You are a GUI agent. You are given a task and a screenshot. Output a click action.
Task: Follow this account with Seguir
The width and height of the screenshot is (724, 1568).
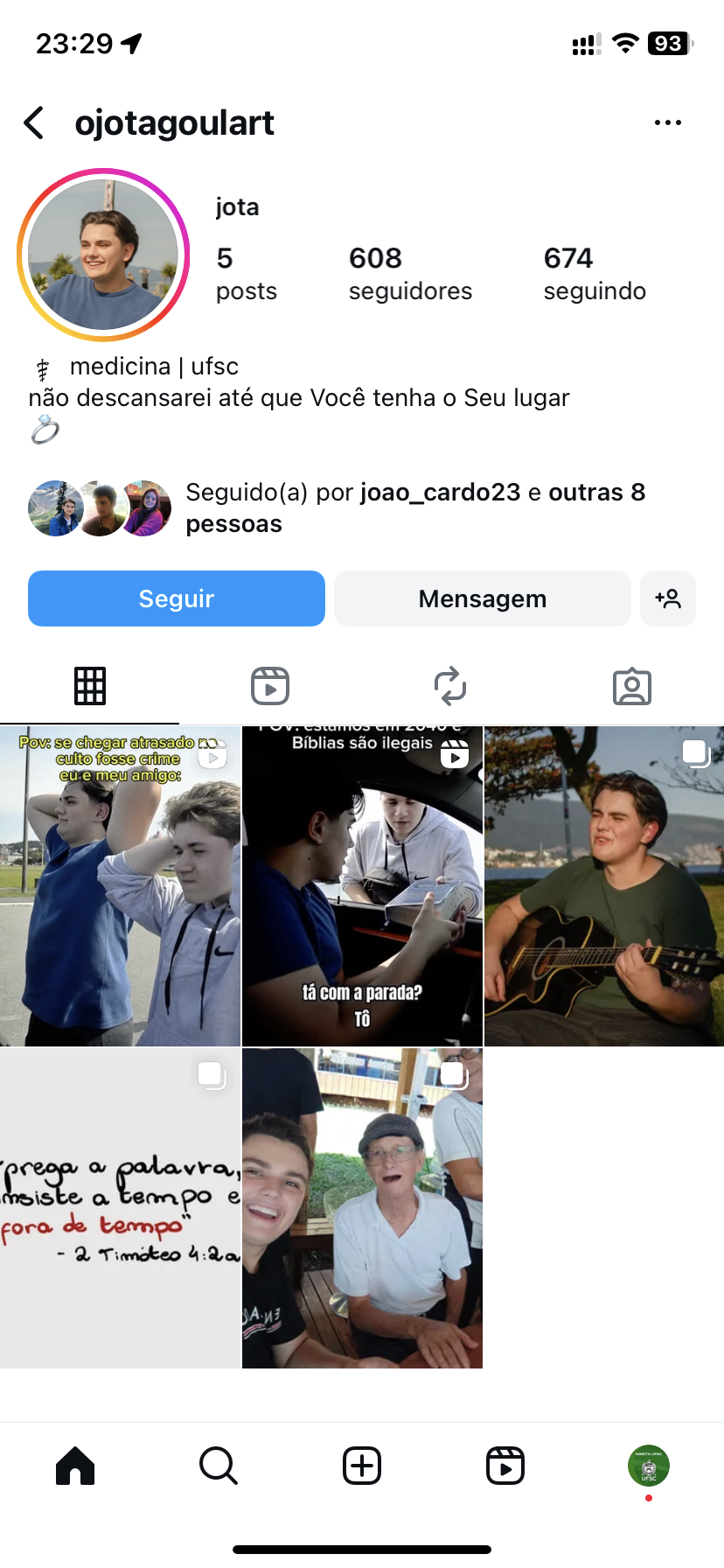pos(177,598)
